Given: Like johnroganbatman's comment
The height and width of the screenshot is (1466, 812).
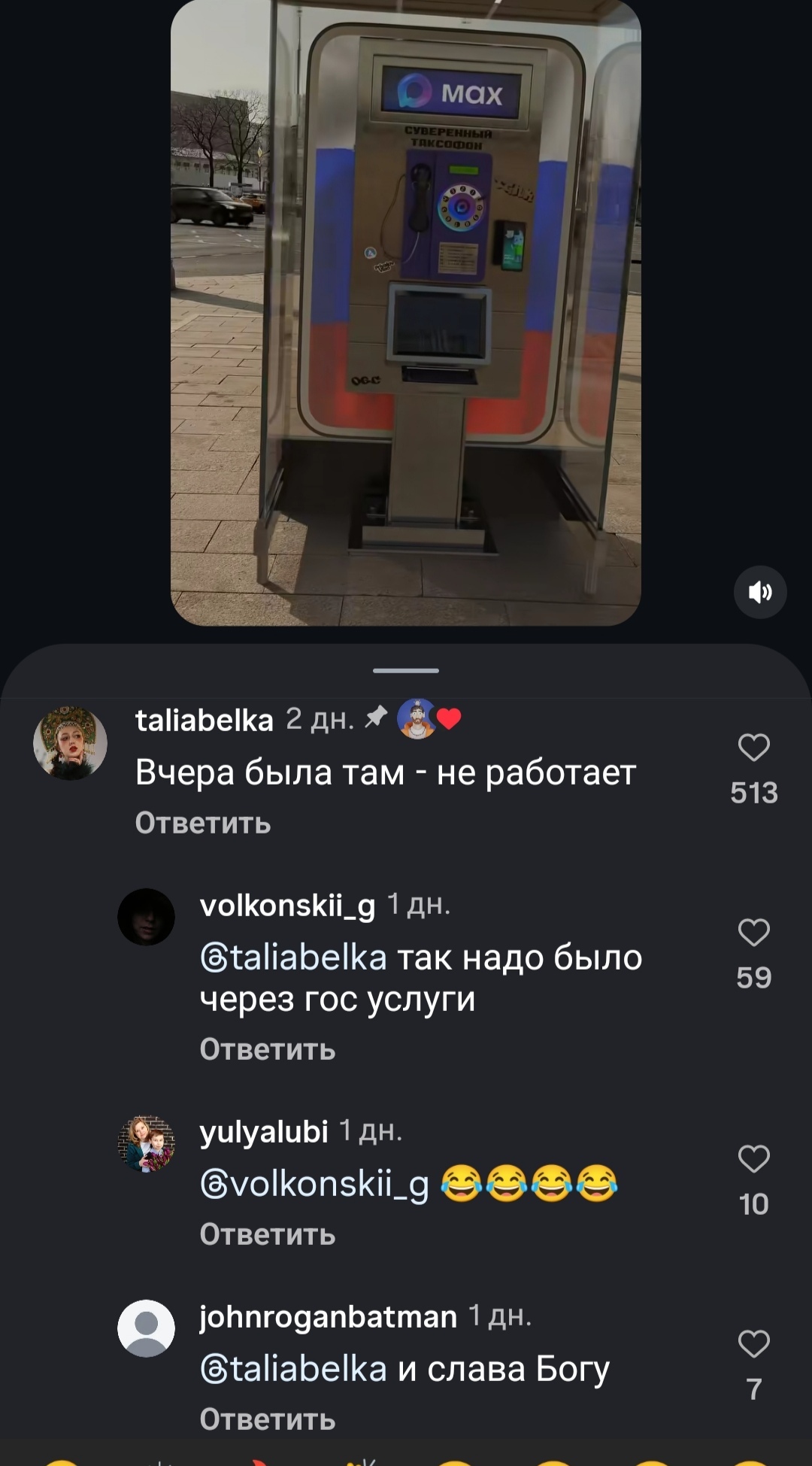Looking at the screenshot, I should point(753,1344).
